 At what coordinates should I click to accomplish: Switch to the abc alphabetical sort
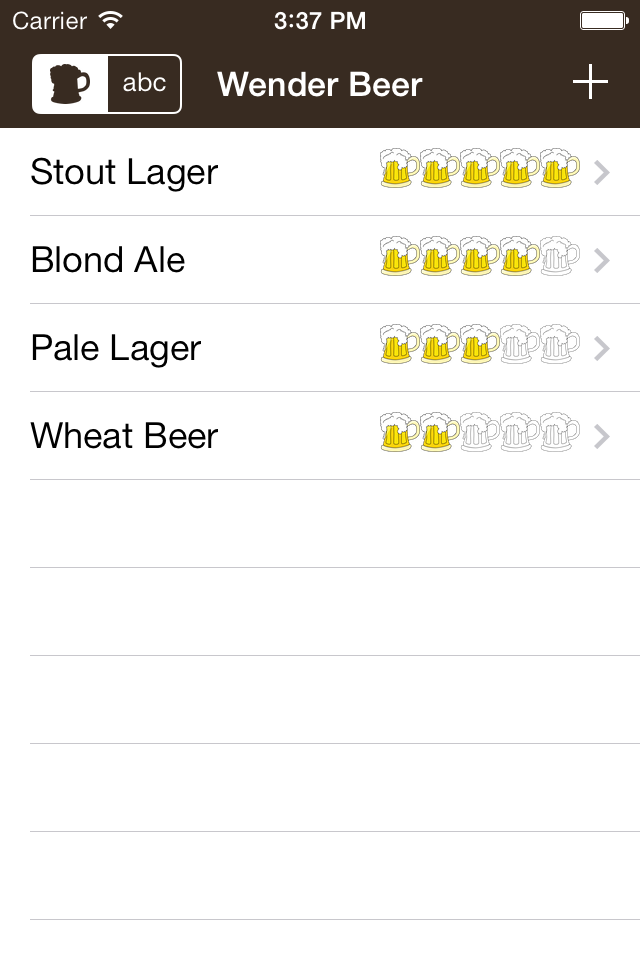144,84
